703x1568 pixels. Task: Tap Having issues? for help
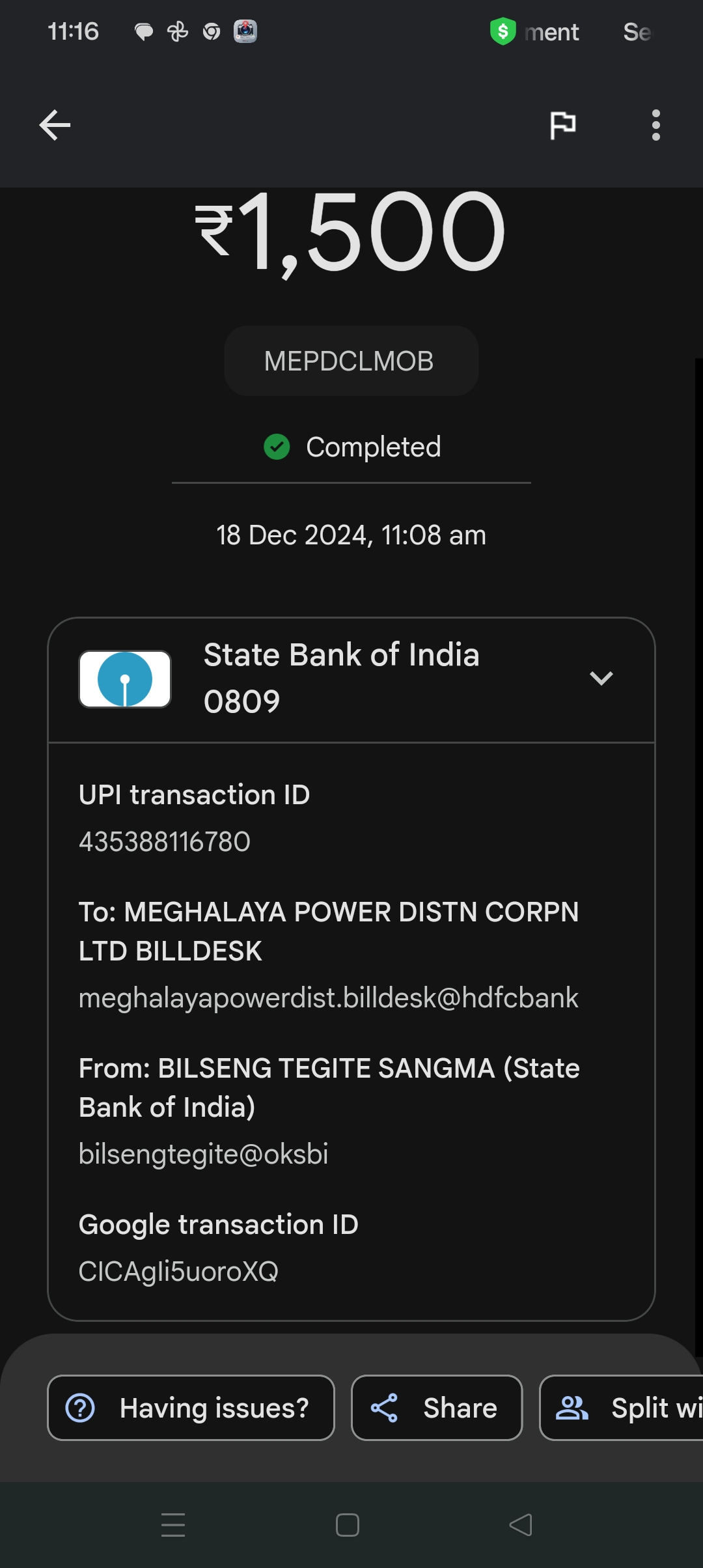191,1408
